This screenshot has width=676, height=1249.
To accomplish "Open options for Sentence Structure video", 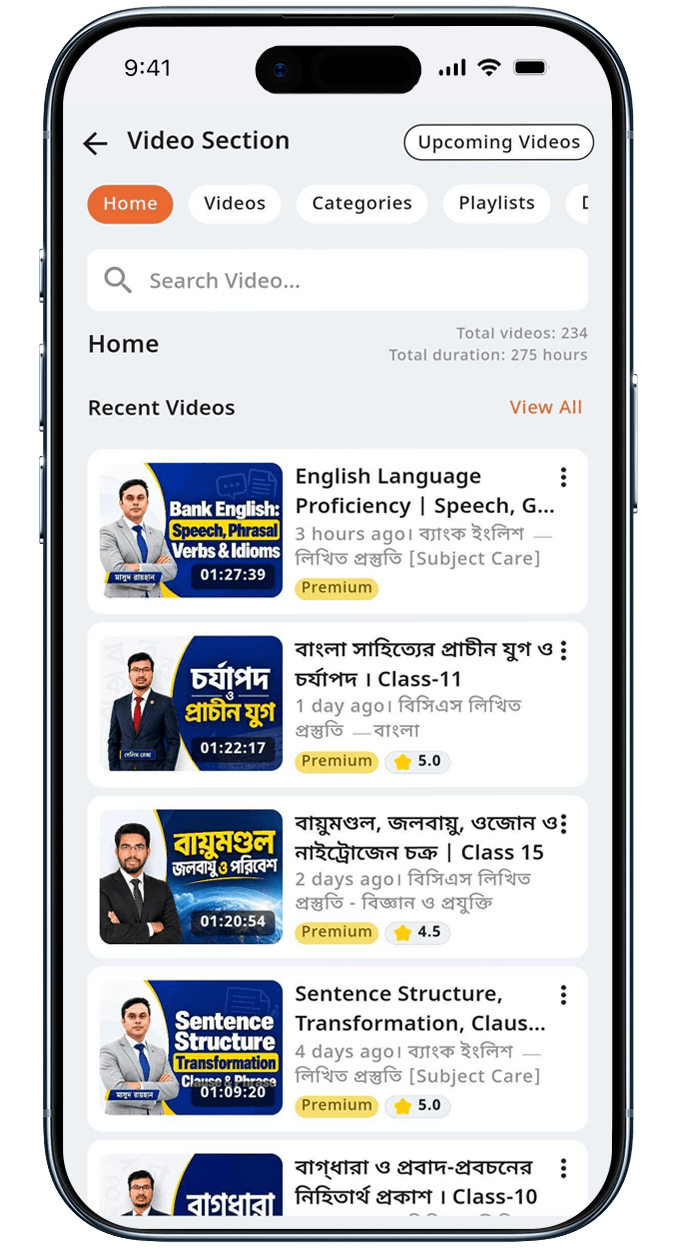I will point(564,995).
